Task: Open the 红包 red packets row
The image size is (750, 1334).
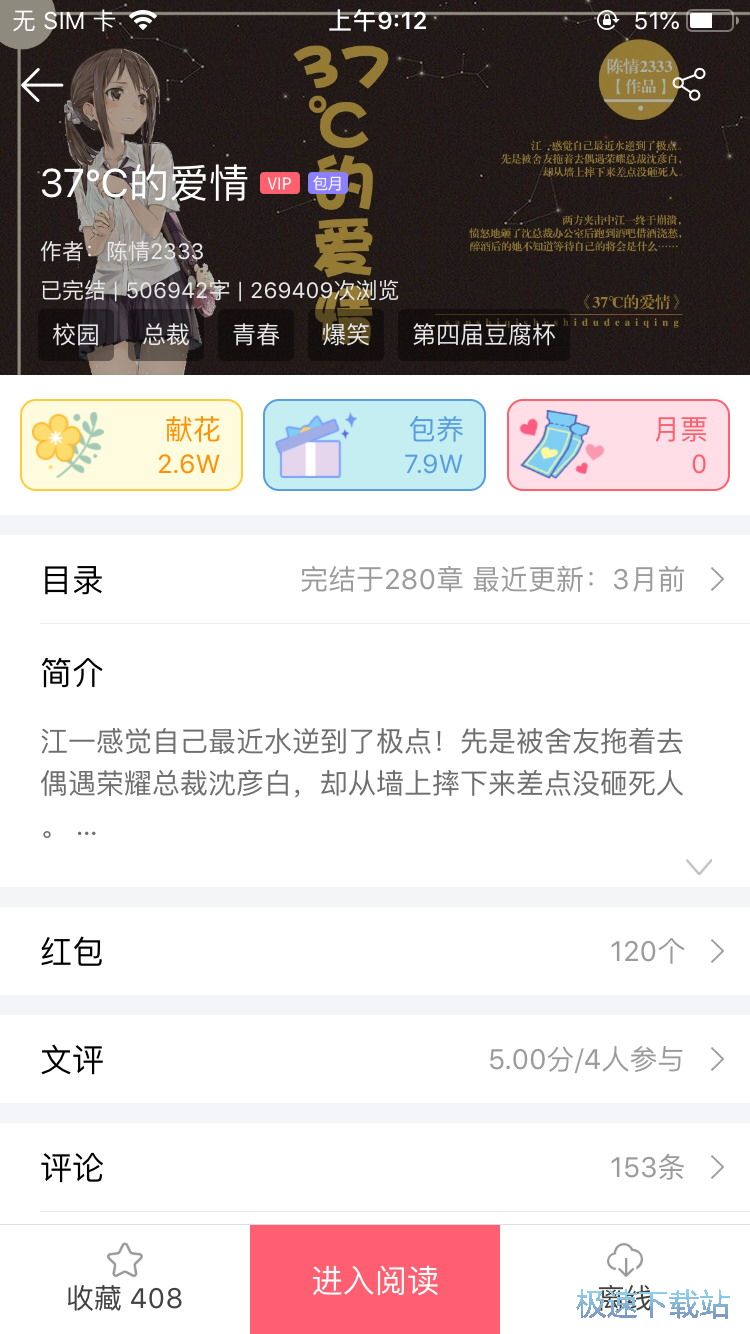Action: [x=717, y=951]
